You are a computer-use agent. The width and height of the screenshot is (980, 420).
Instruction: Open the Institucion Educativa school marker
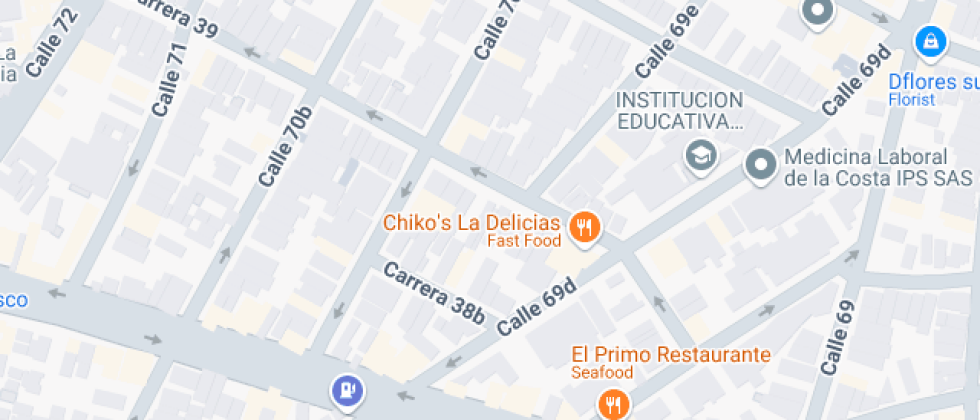click(701, 154)
